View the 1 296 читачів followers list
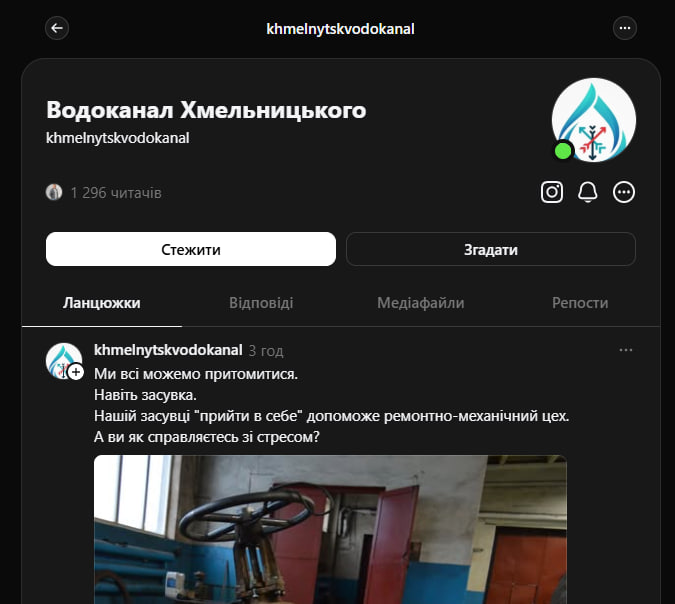 [114, 192]
